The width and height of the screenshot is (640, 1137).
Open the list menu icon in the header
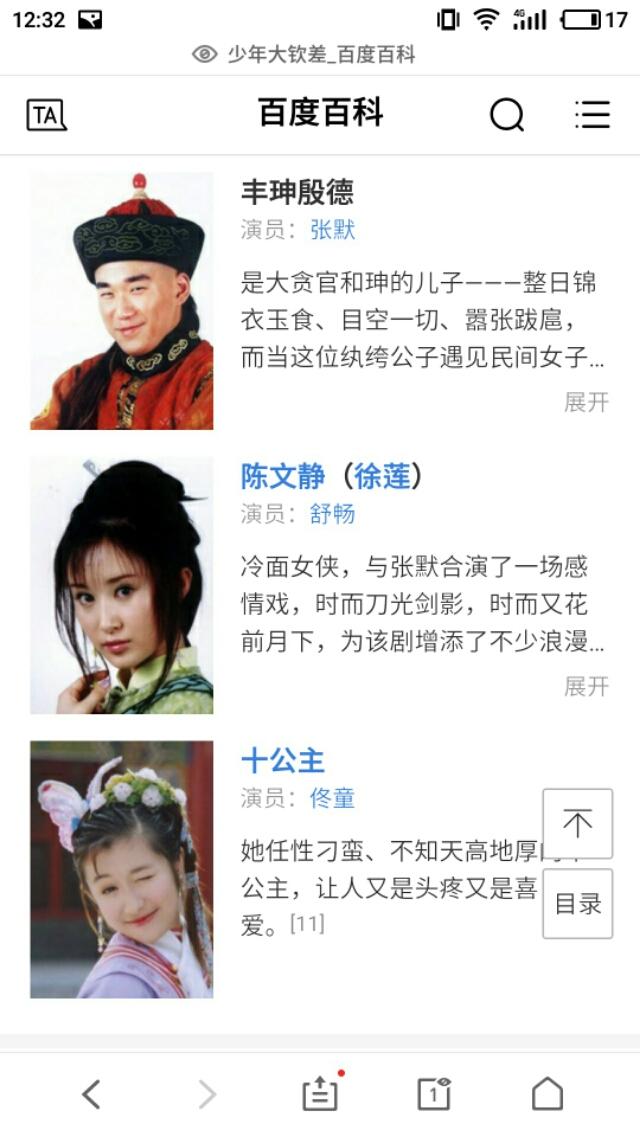[592, 115]
